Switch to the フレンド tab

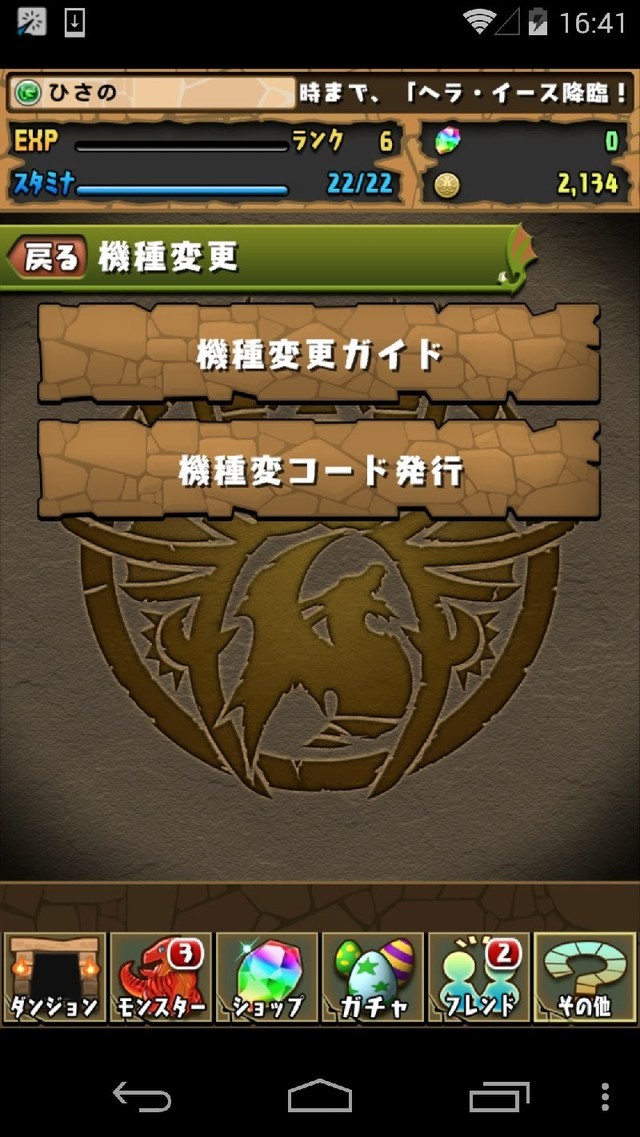[479, 978]
